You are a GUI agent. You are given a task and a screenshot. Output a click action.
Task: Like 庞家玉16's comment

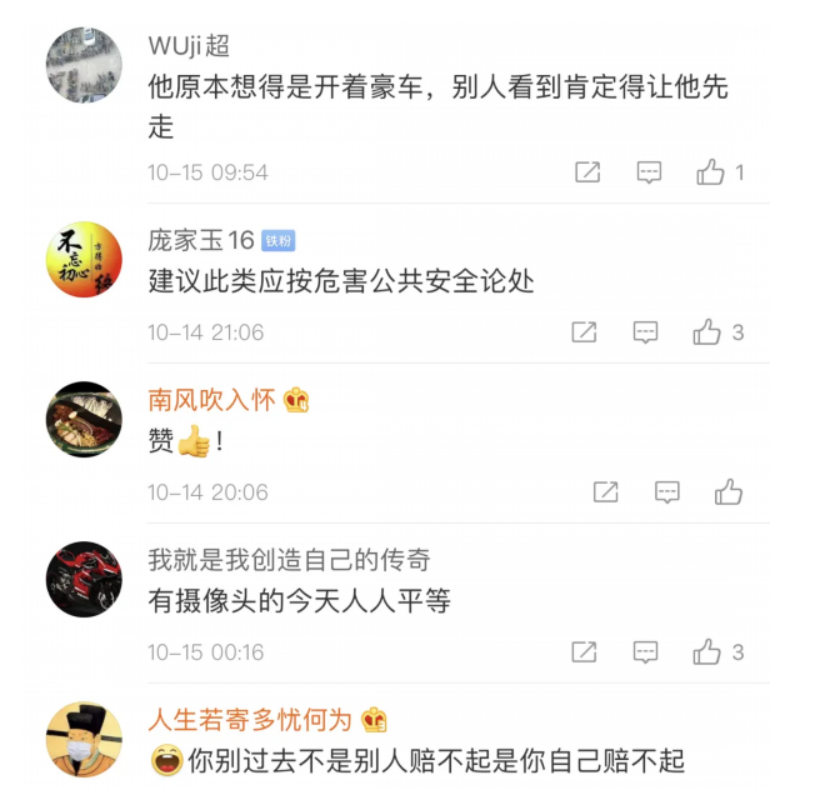[x=708, y=332]
